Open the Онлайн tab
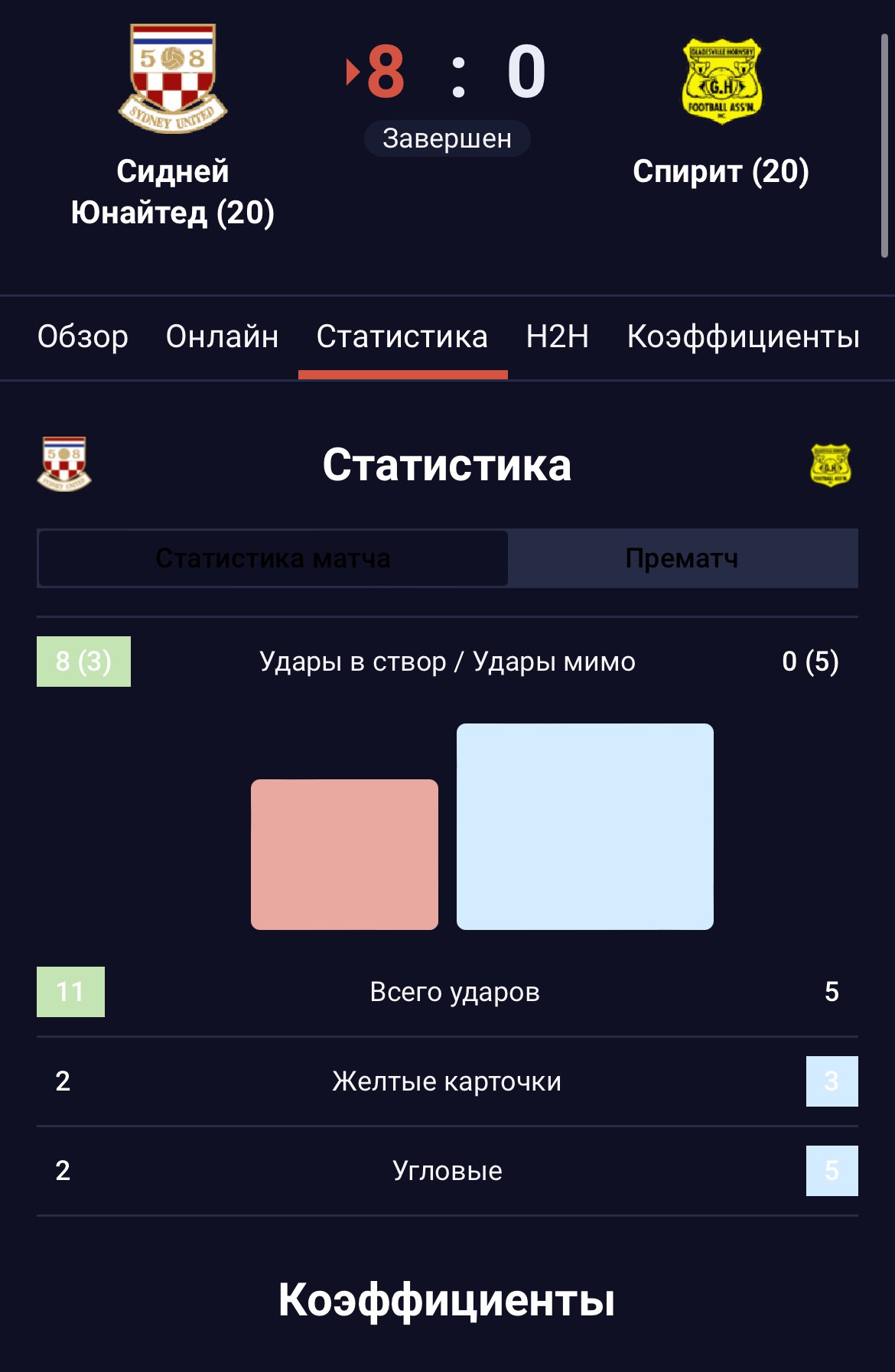The height and width of the screenshot is (1372, 895). click(x=222, y=337)
